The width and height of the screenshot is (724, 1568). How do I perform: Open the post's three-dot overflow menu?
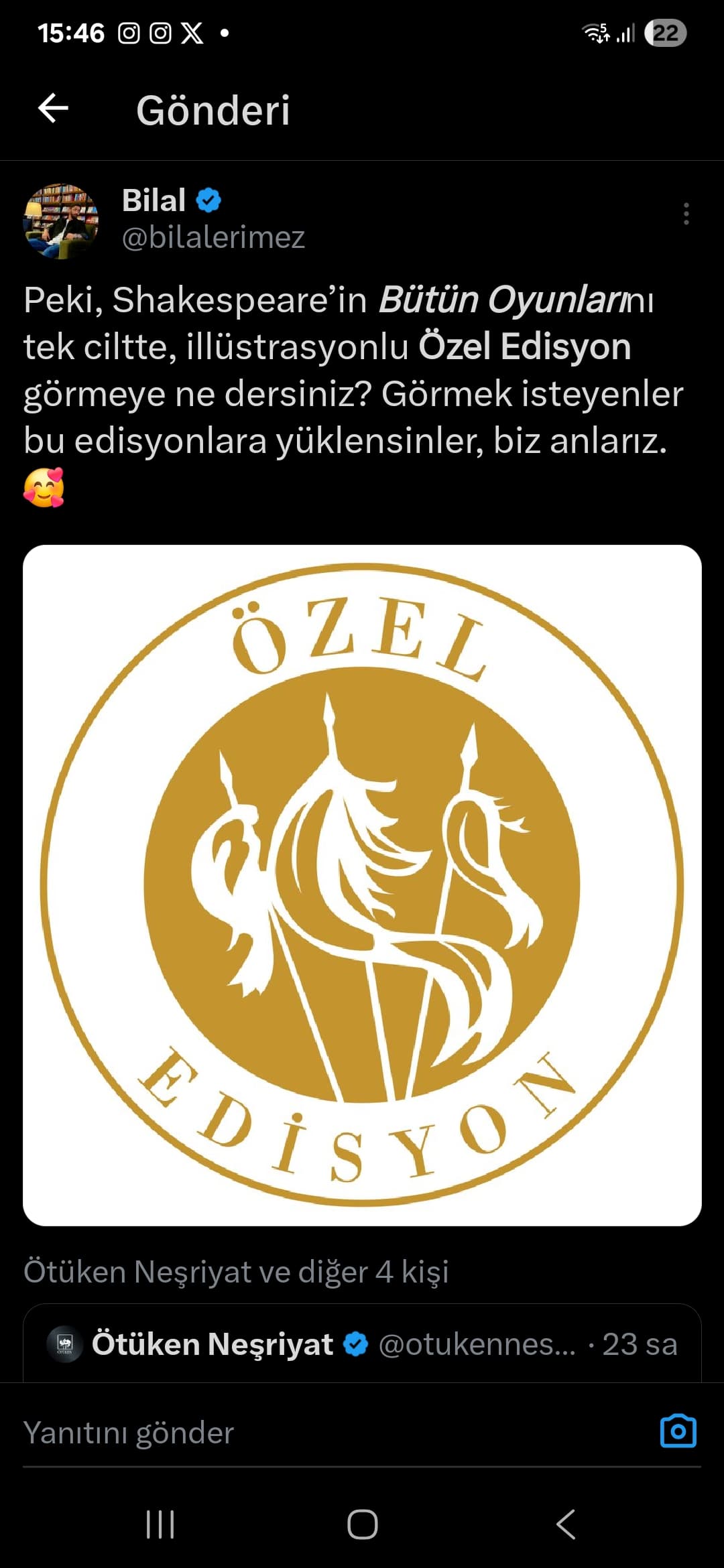(x=686, y=214)
